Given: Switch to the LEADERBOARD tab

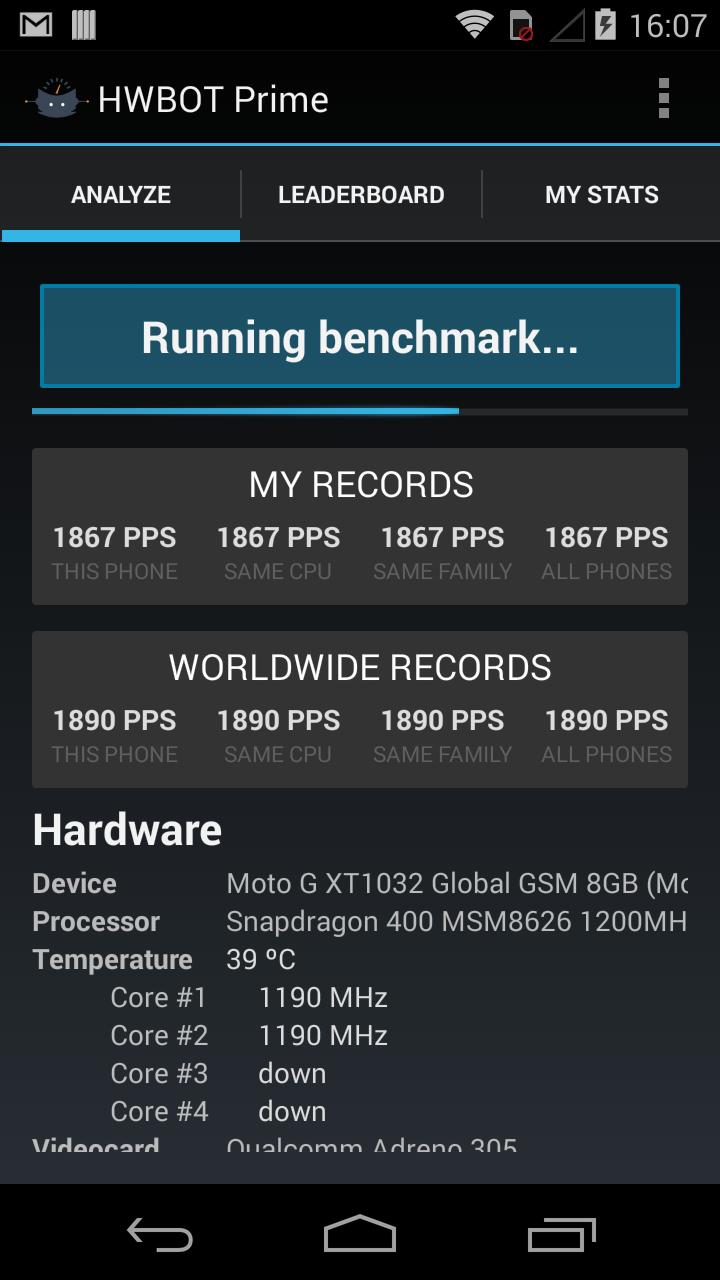Looking at the screenshot, I should coord(362,195).
